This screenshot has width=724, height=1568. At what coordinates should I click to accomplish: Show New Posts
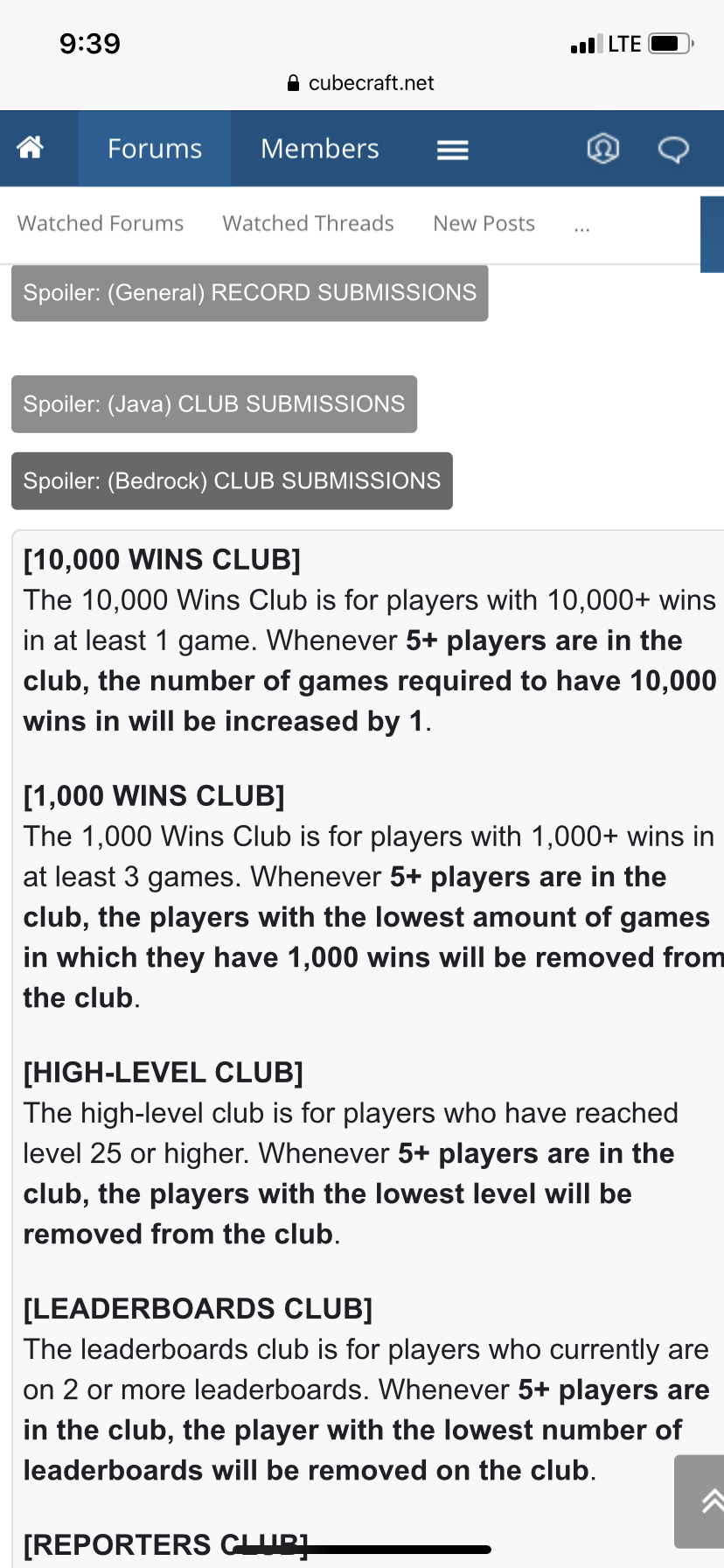pyautogui.click(x=484, y=224)
